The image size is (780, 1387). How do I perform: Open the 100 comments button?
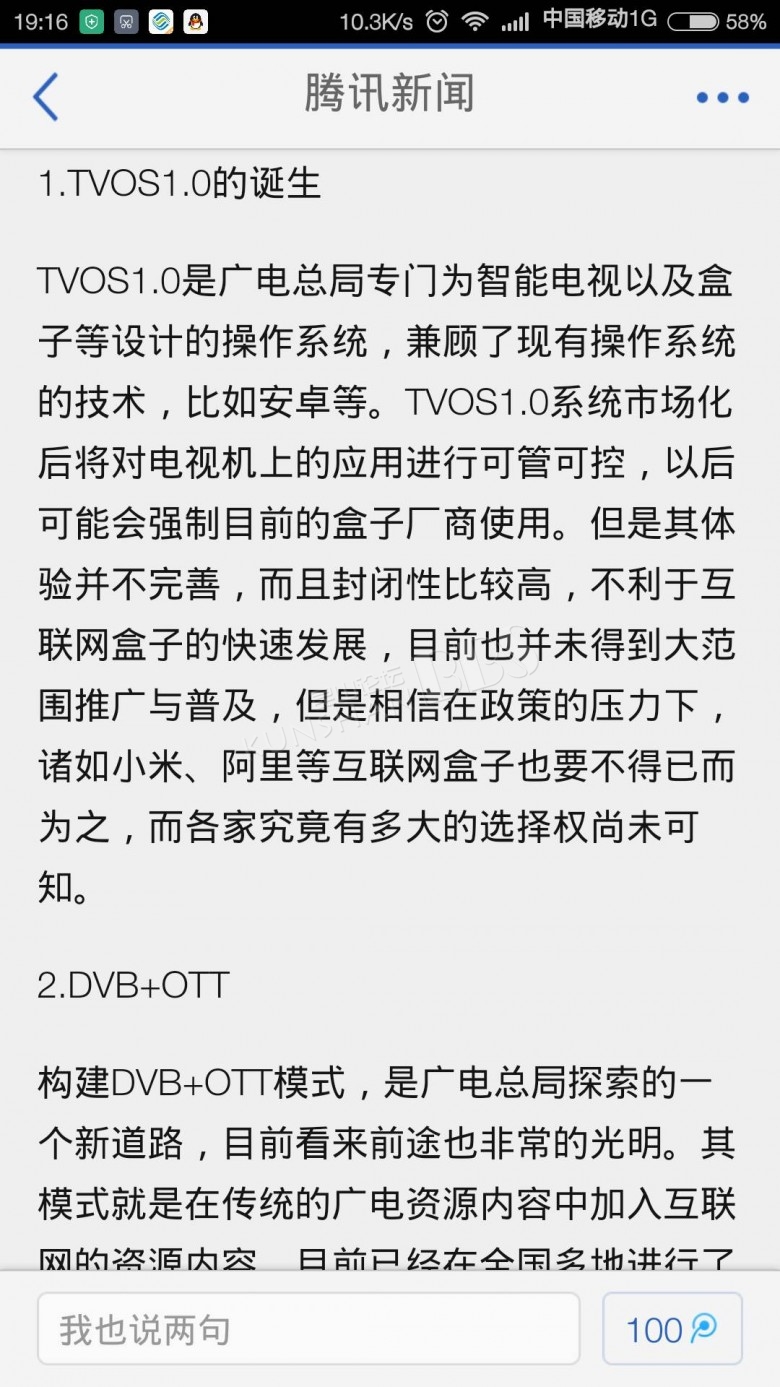tap(672, 1329)
